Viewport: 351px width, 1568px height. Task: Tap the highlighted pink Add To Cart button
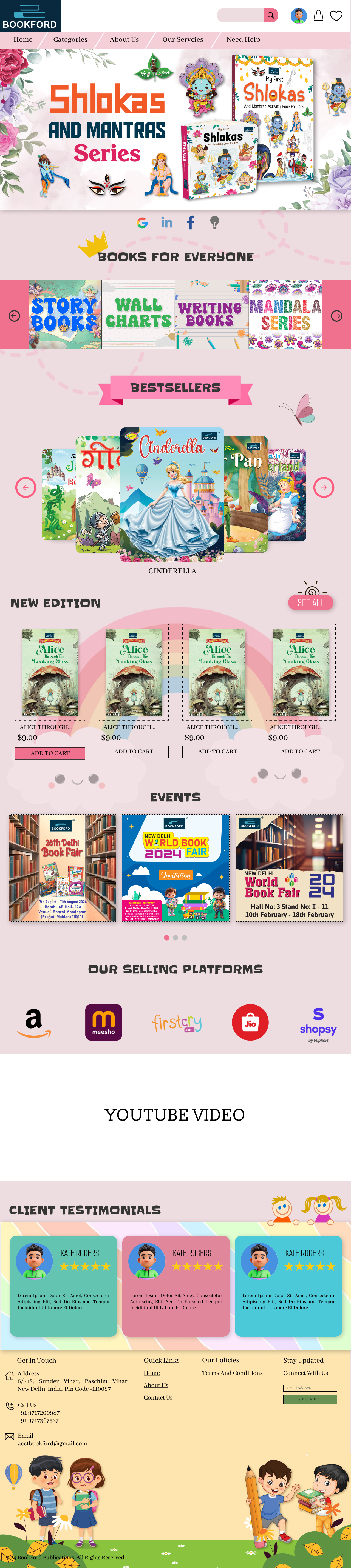pyautogui.click(x=50, y=753)
